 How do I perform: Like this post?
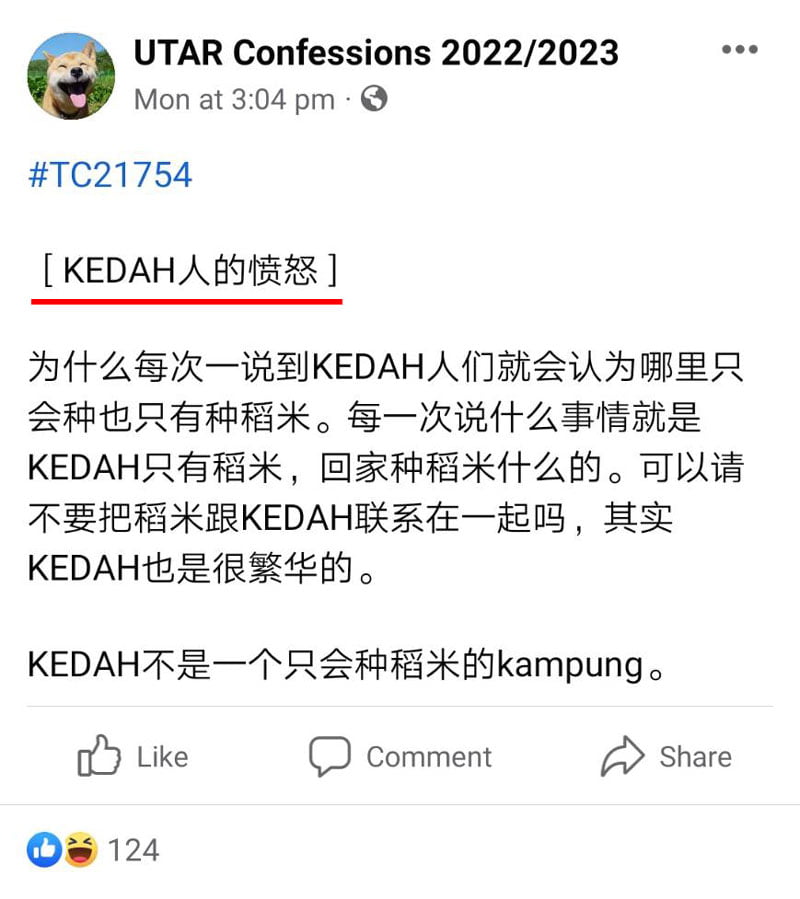pos(132,757)
